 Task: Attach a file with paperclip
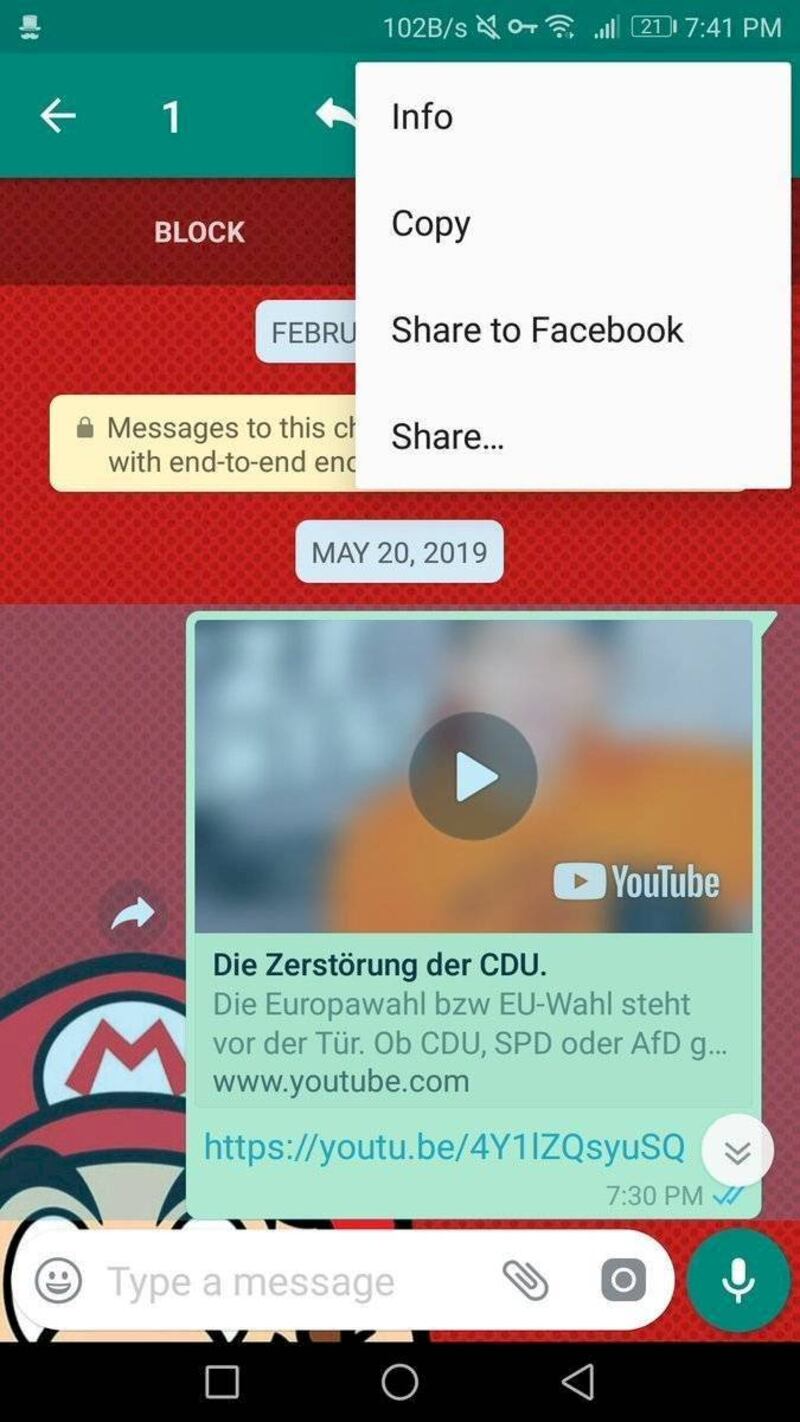click(x=525, y=1280)
